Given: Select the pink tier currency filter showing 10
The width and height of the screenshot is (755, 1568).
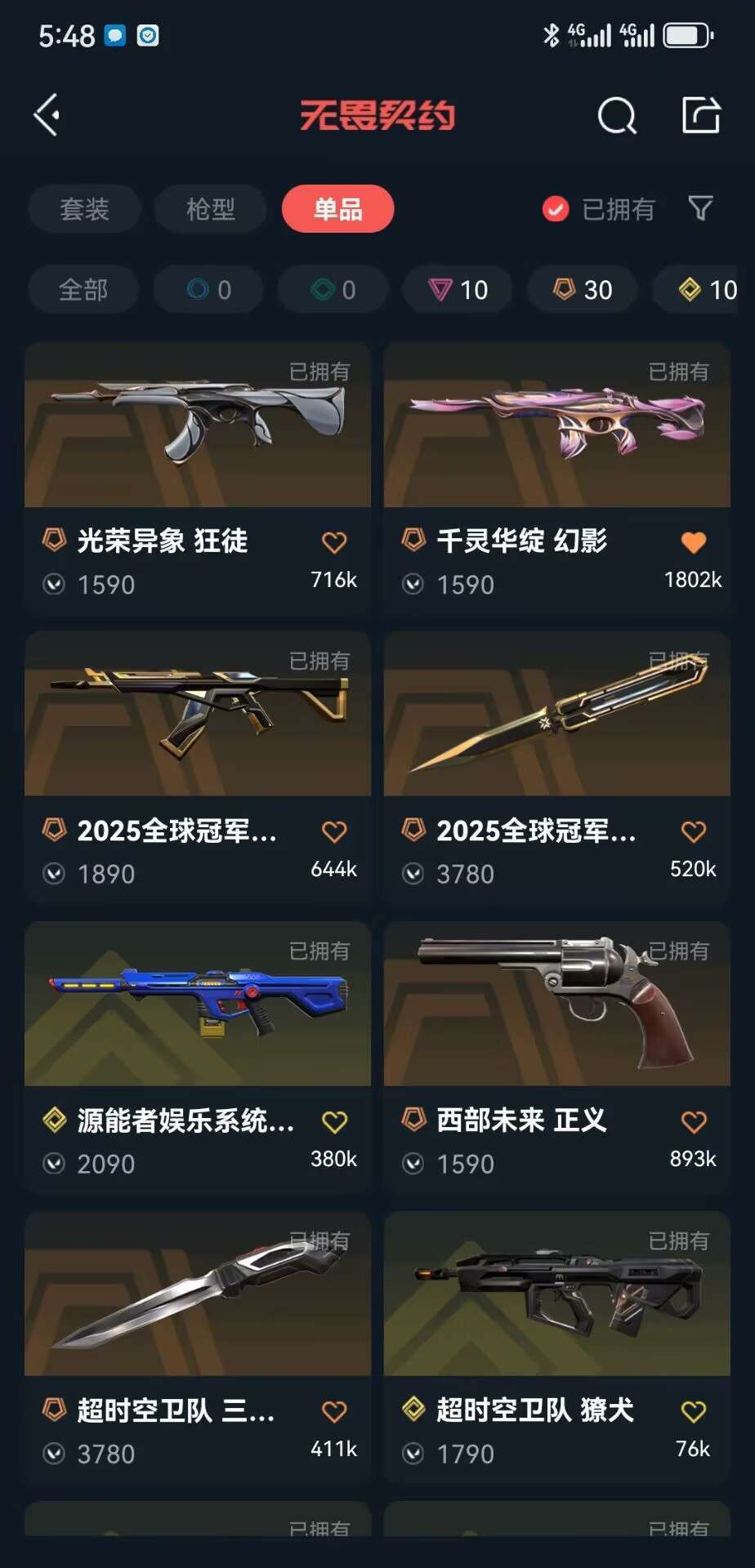Looking at the screenshot, I should 457,290.
